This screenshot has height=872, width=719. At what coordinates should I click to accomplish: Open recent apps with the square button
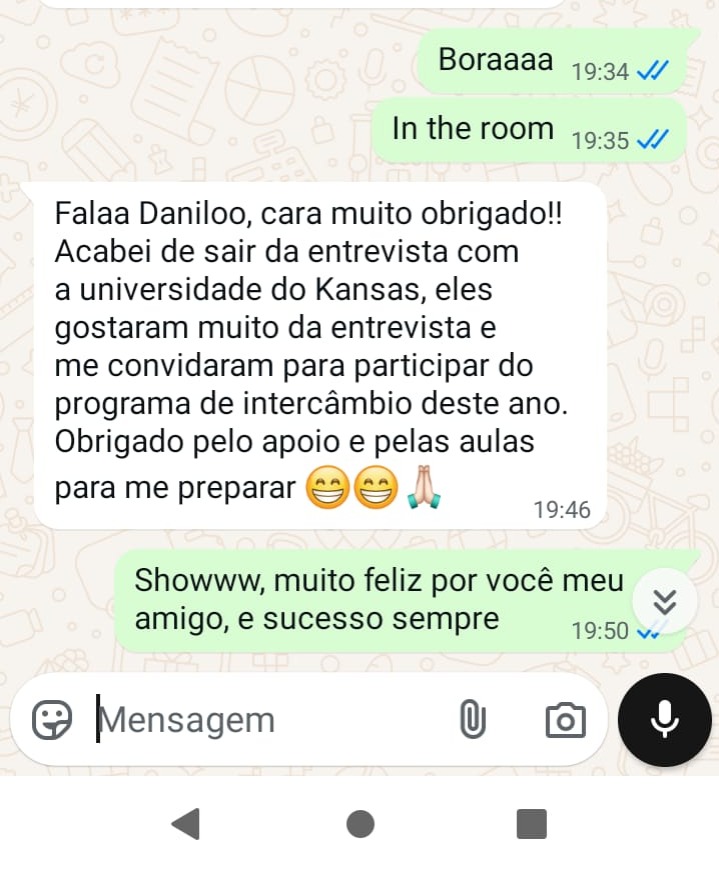pyautogui.click(x=531, y=824)
